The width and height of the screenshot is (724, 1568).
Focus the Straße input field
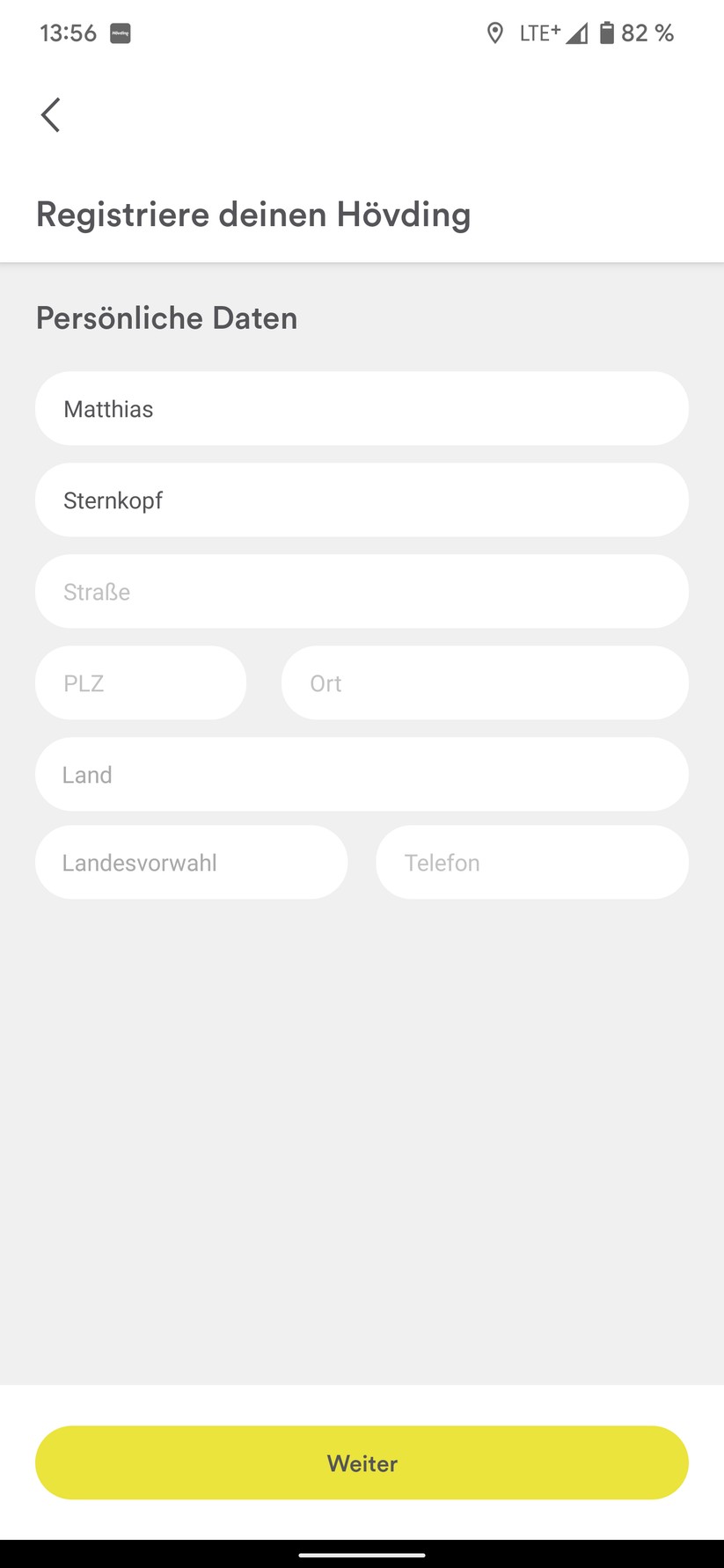361,591
